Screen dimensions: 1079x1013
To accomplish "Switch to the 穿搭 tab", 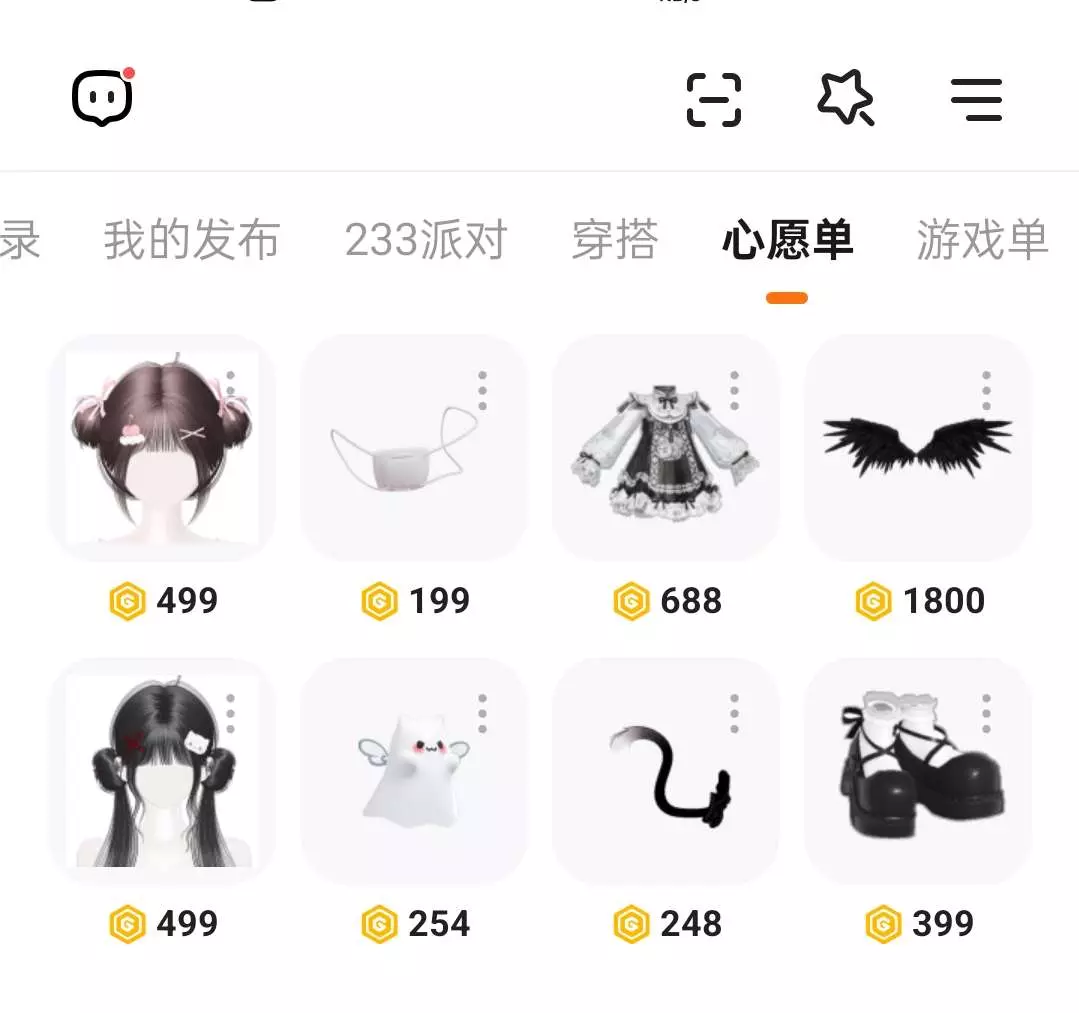I will click(x=615, y=239).
